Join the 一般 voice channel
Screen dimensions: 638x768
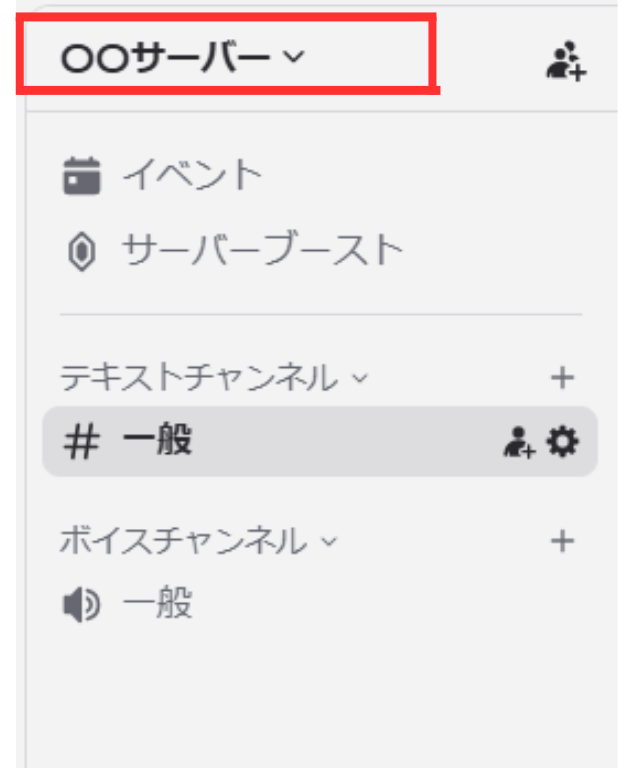pos(156,604)
